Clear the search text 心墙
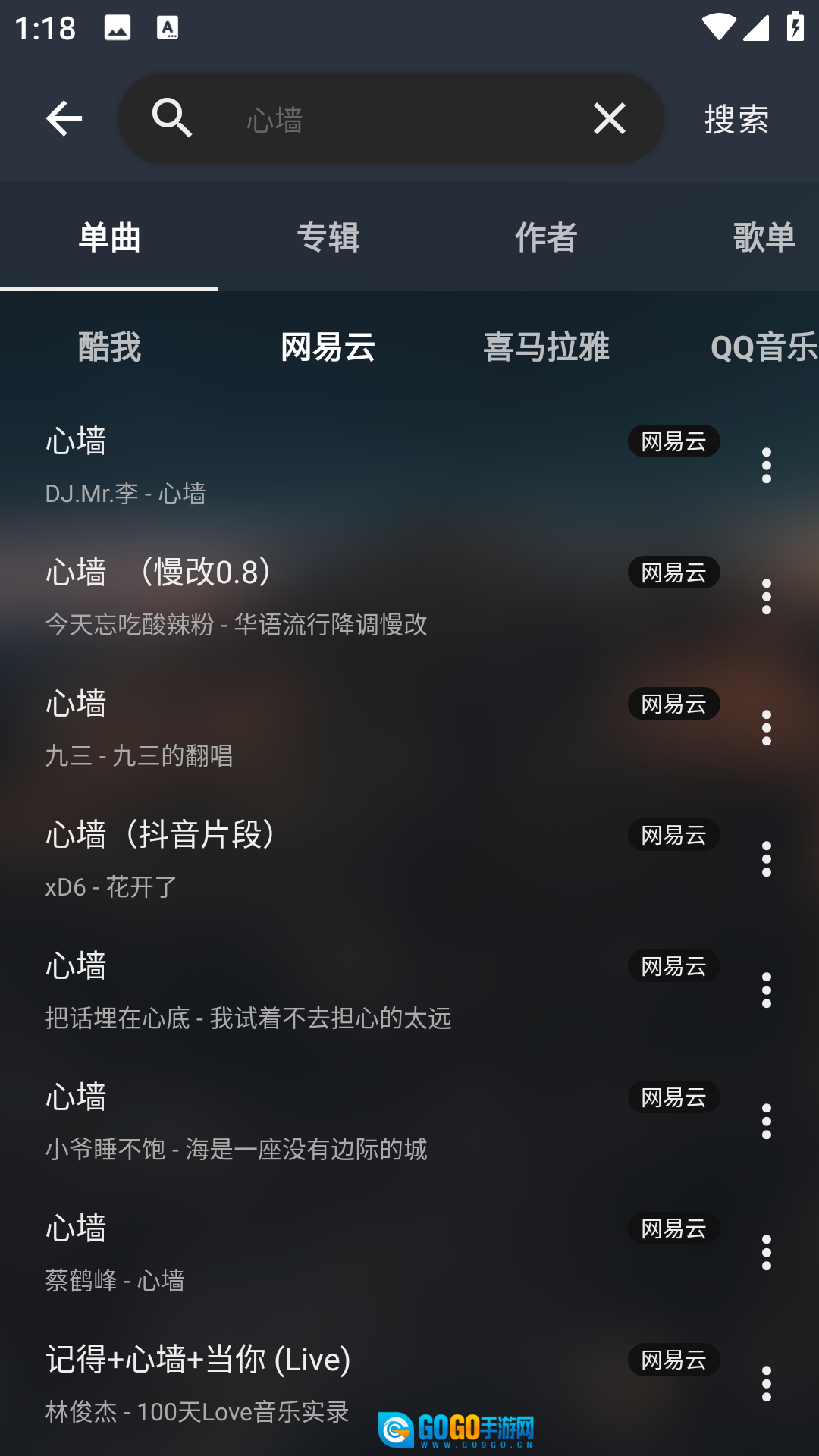 click(609, 118)
